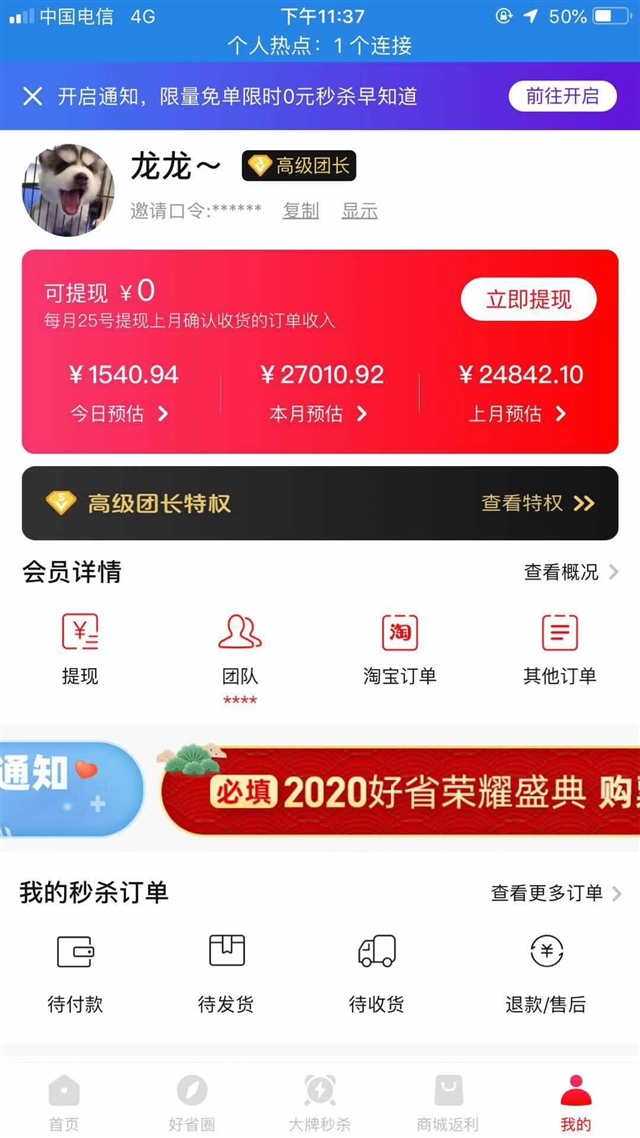
Task: Switch to the 大牌秒杀 tab
Action: pyautogui.click(x=320, y=1103)
